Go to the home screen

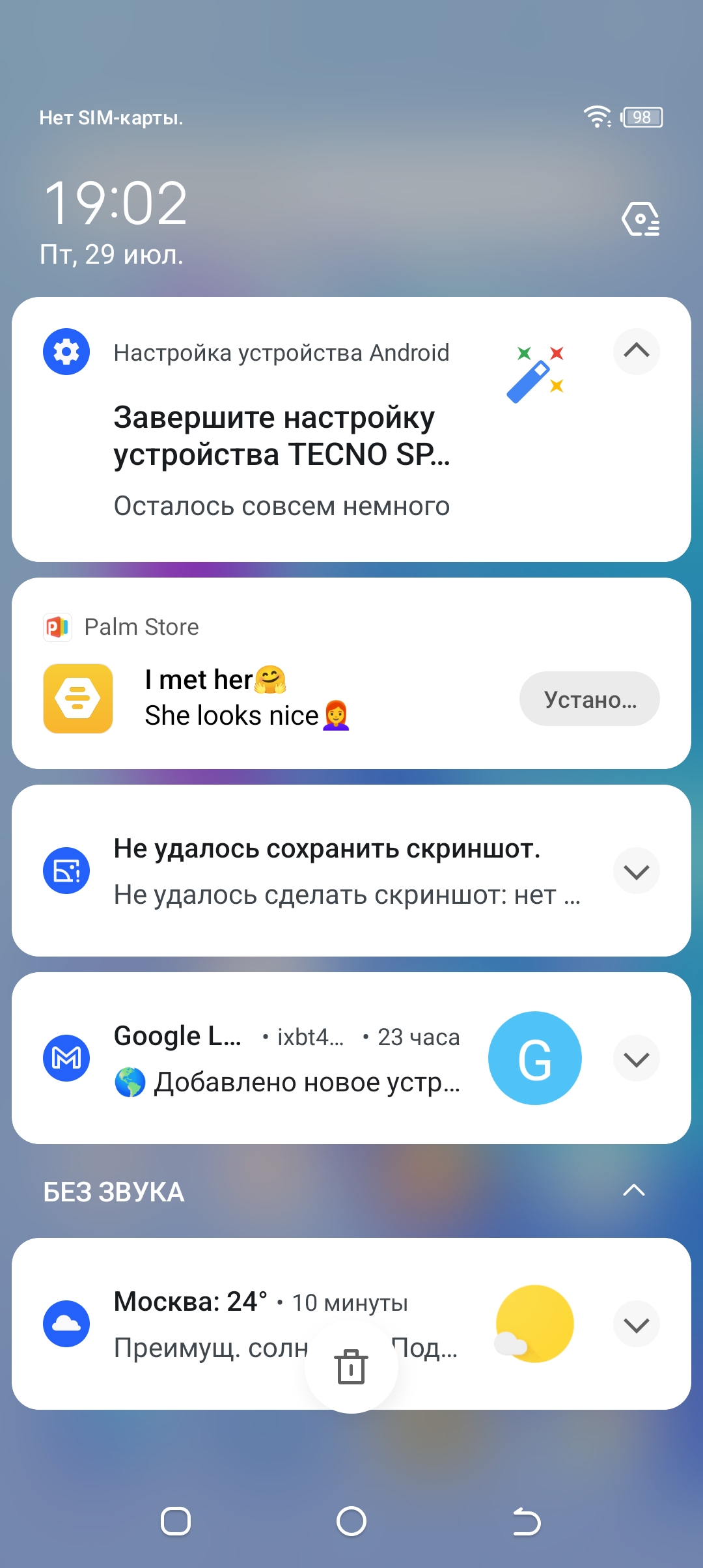click(351, 1522)
